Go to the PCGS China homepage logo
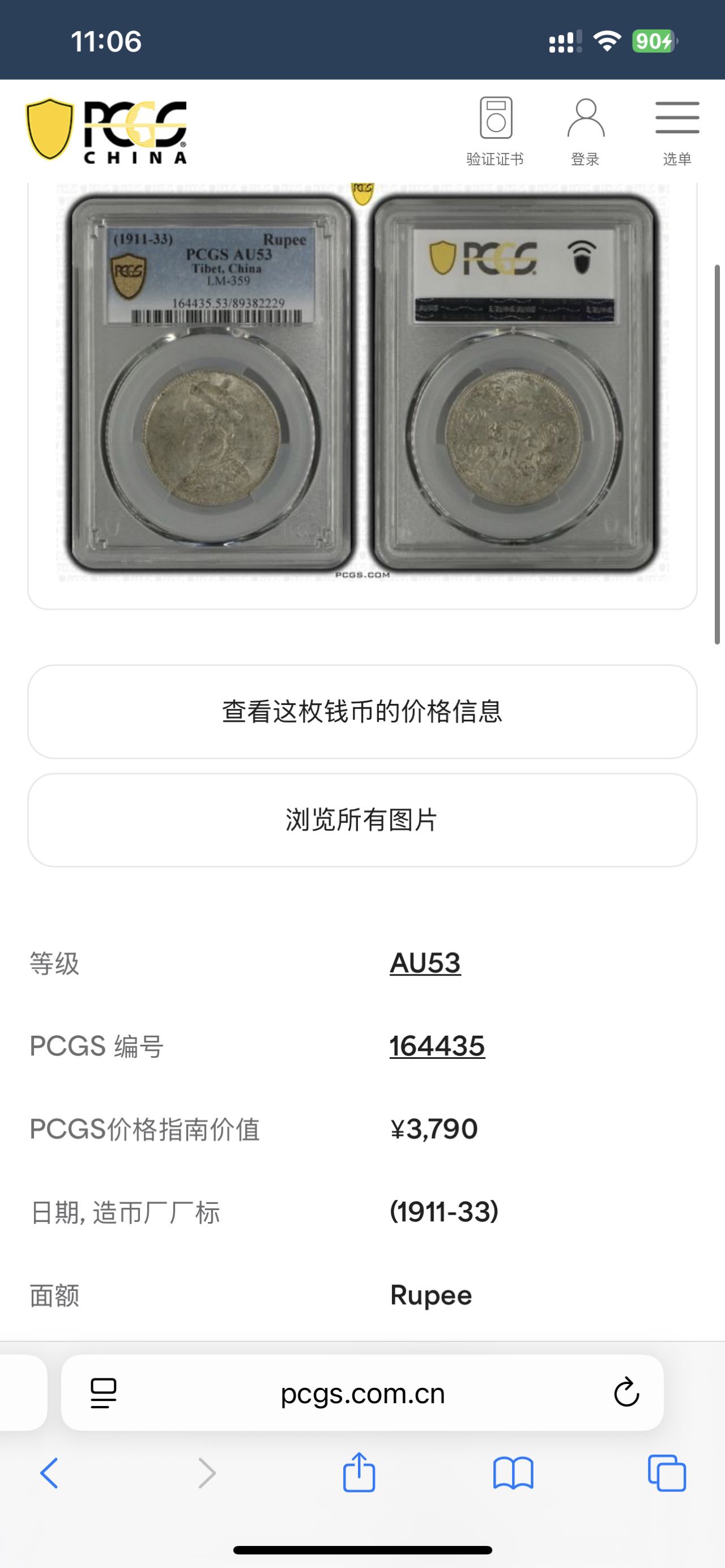The image size is (725, 1568). (107, 131)
